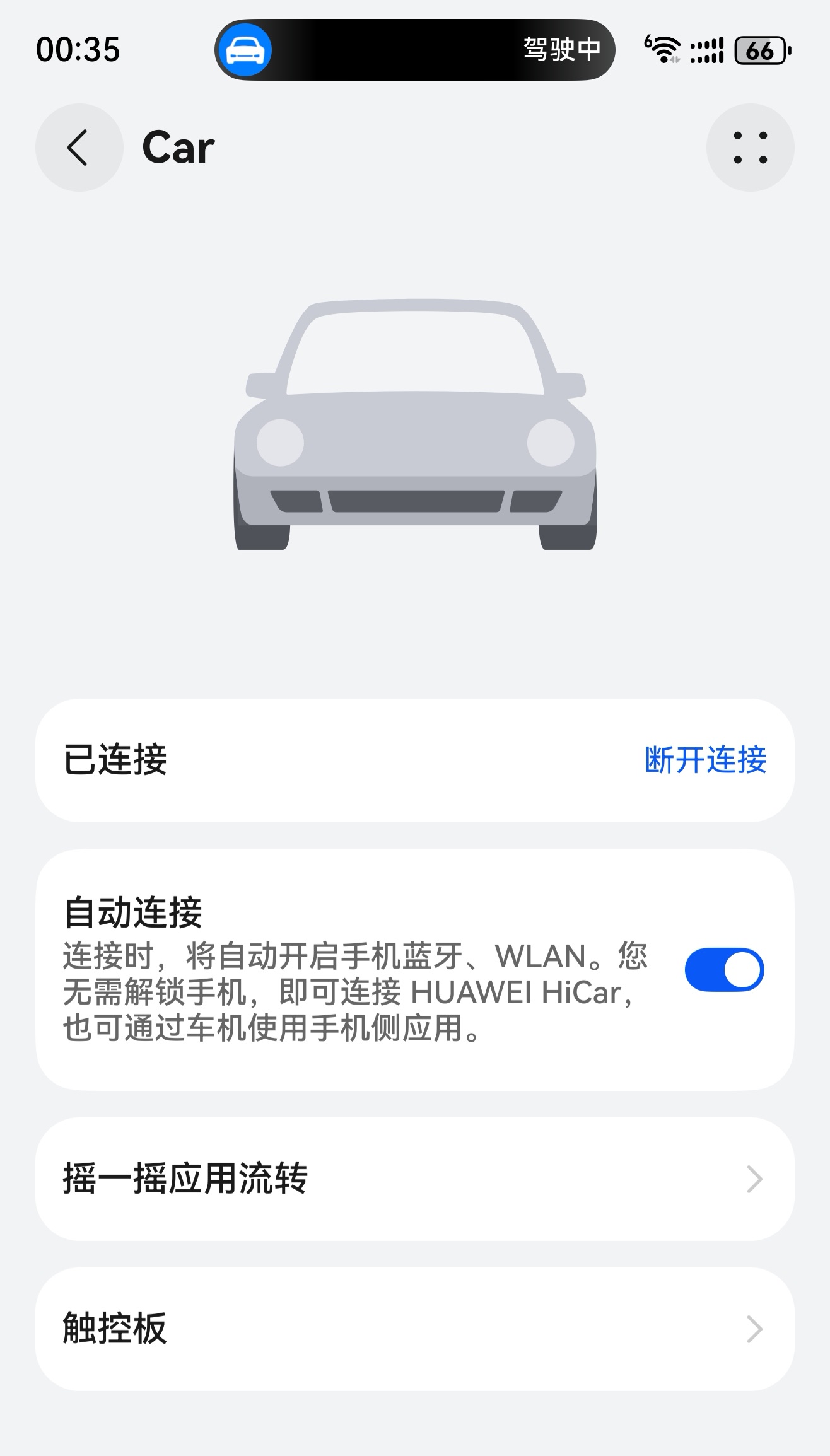830x1456 pixels.
Task: Go back from the Car page
Action: pyautogui.click(x=79, y=148)
